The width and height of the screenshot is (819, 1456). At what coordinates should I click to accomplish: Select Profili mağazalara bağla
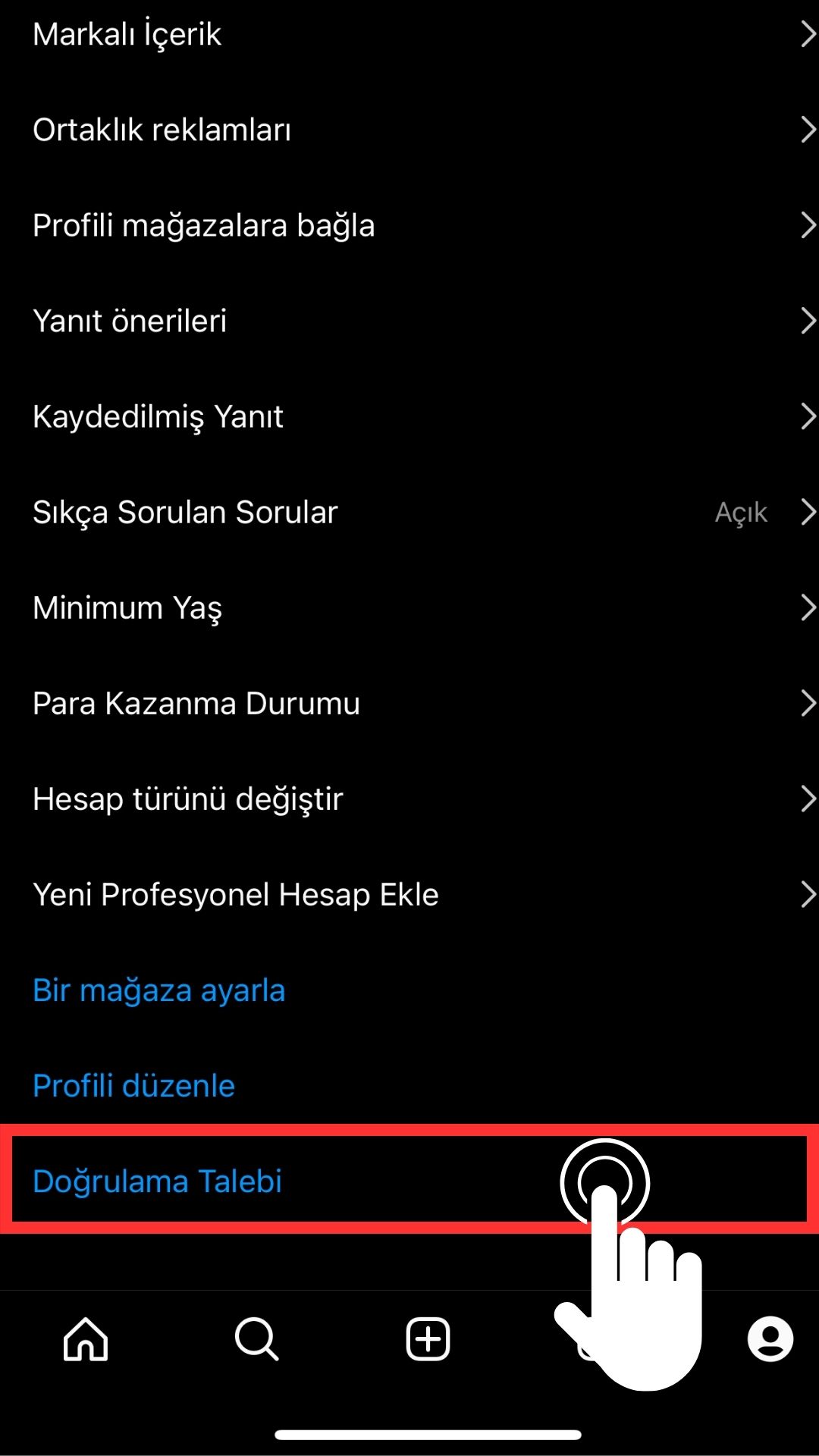409,225
